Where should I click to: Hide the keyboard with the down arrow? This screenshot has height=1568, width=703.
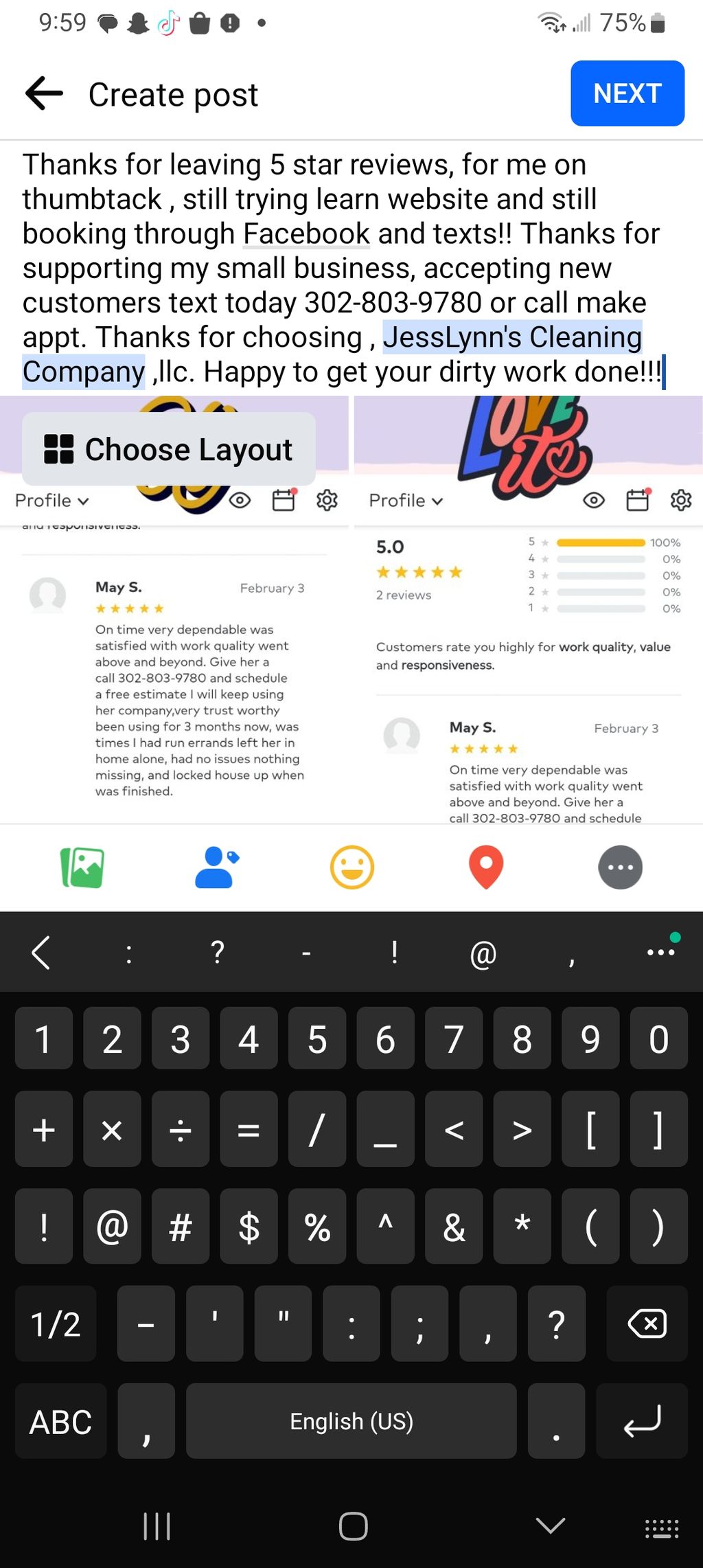click(550, 1526)
